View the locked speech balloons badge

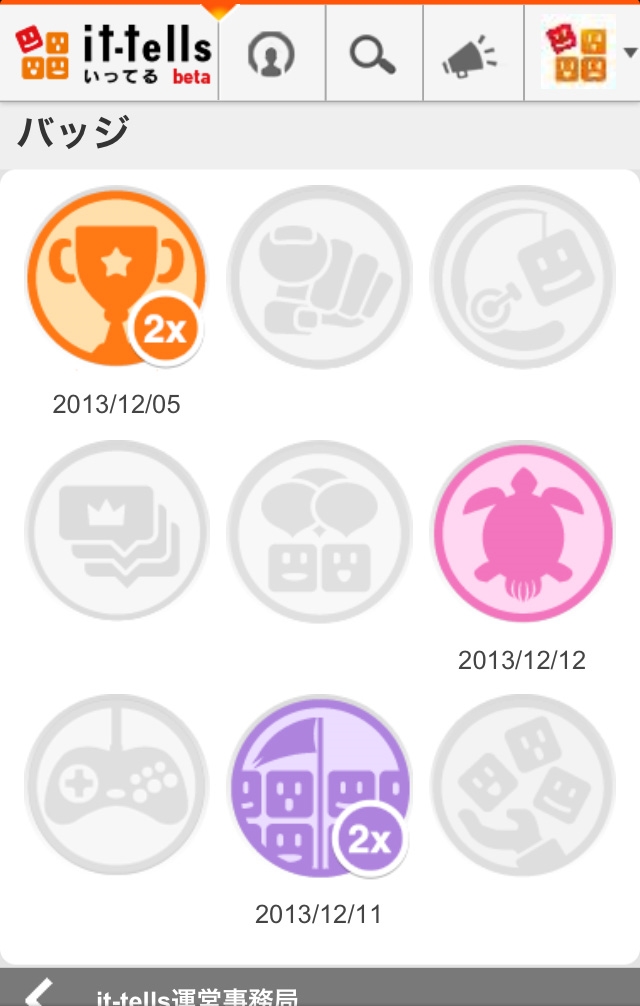click(x=320, y=532)
